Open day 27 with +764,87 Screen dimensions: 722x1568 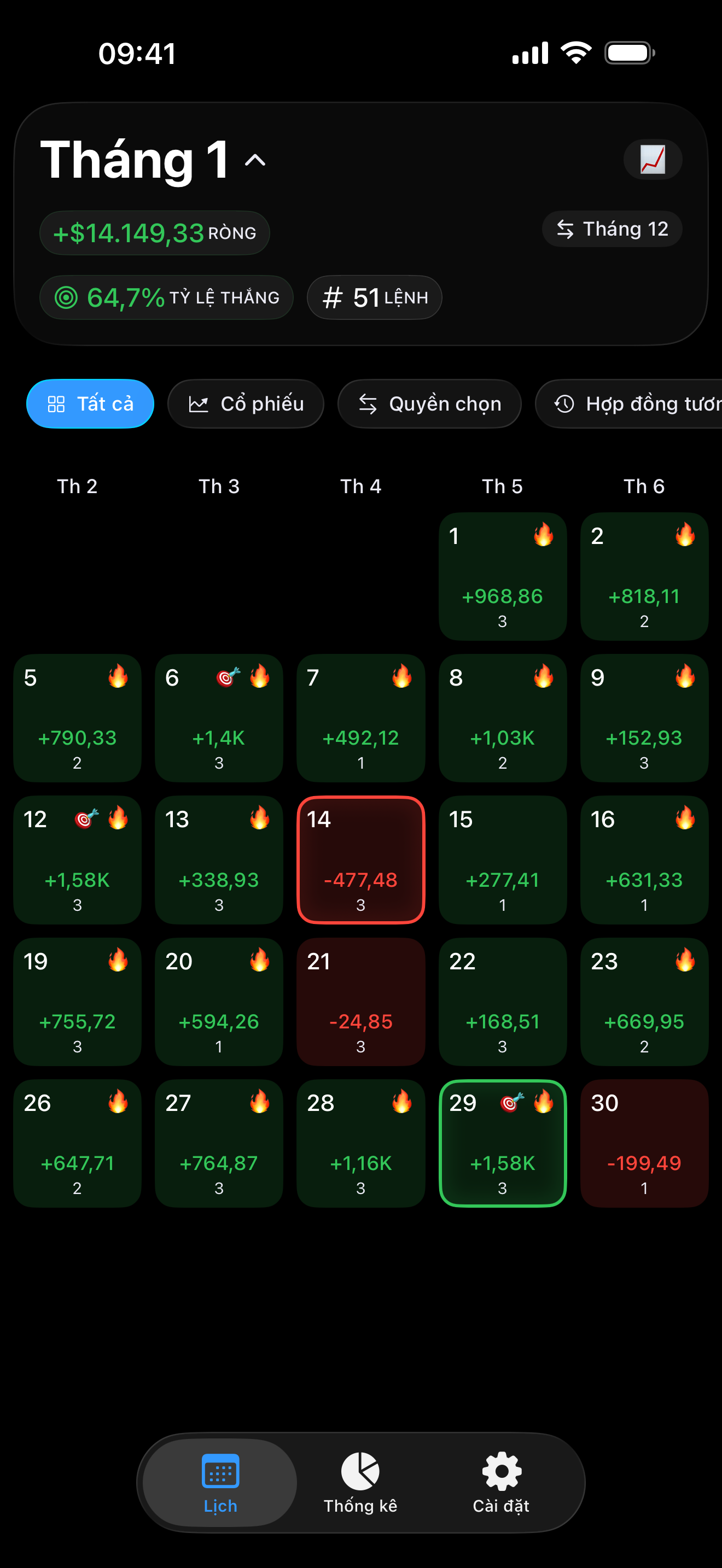point(219,1143)
